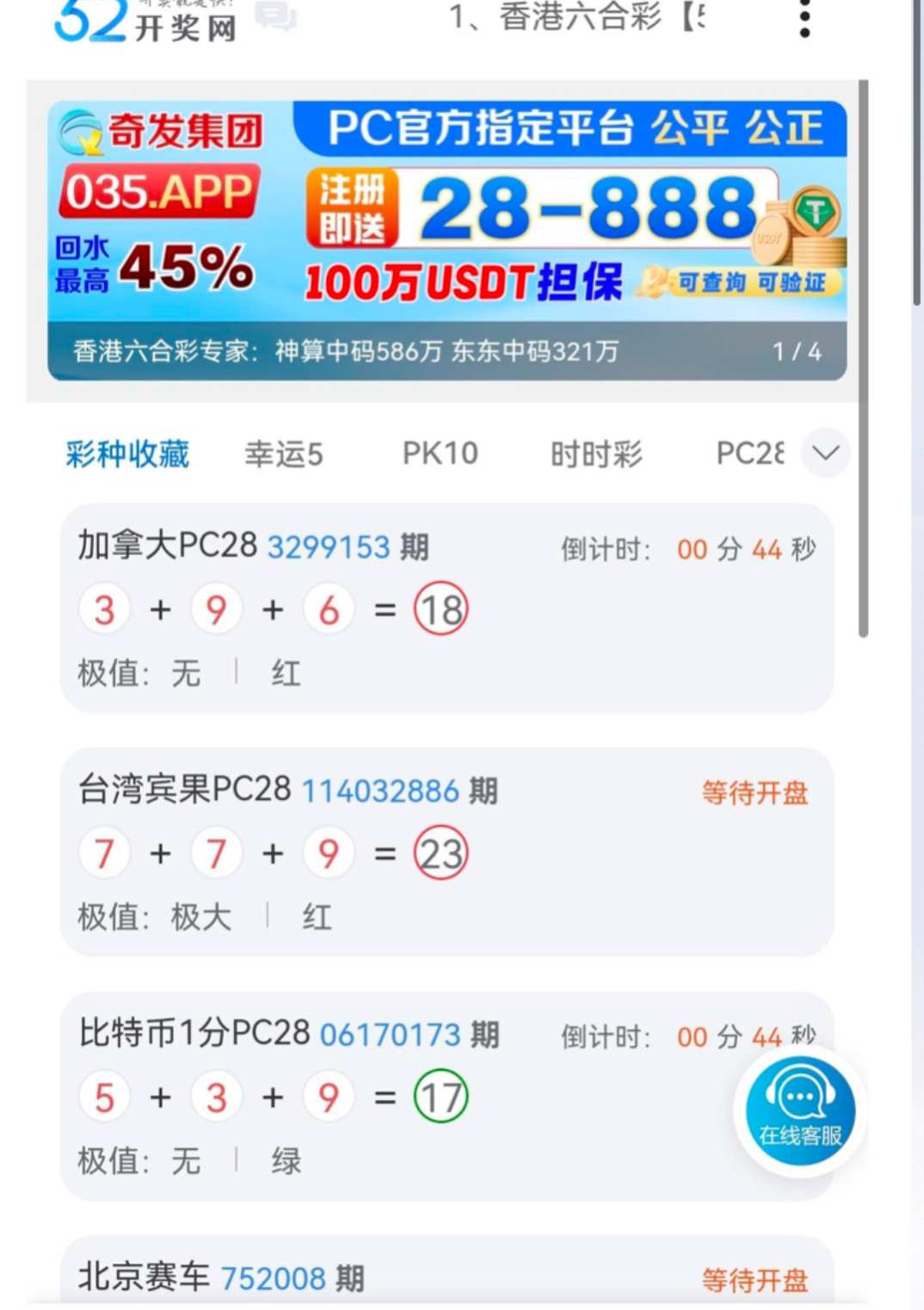Go to the 时时彩 tab

pos(596,454)
